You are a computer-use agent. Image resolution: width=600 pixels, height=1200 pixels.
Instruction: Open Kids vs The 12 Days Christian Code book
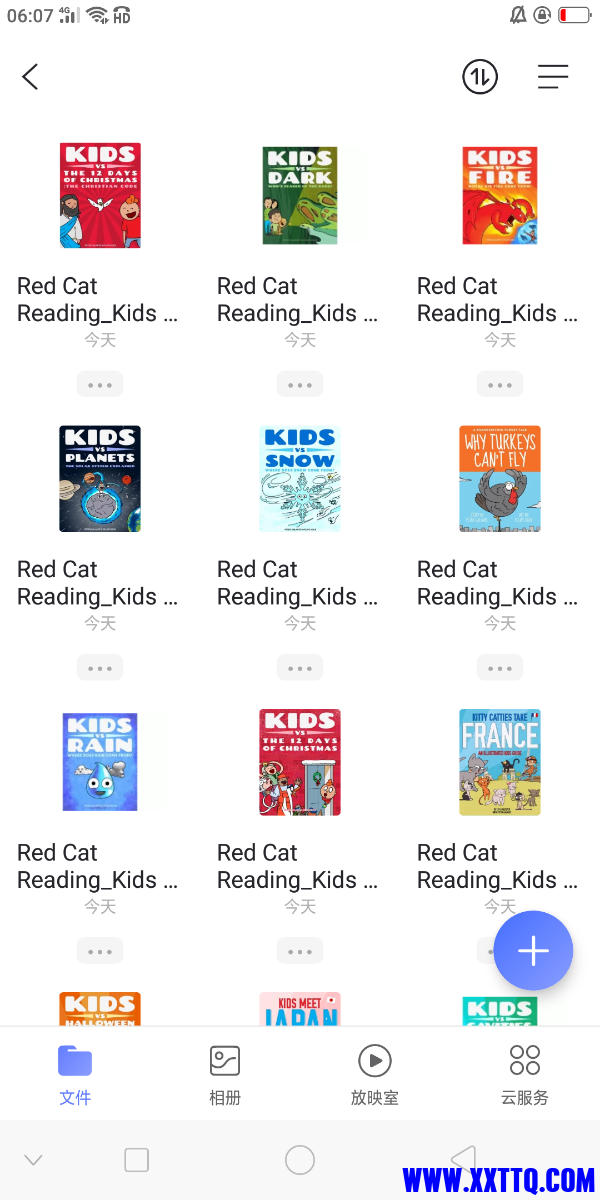pyautogui.click(x=100, y=195)
